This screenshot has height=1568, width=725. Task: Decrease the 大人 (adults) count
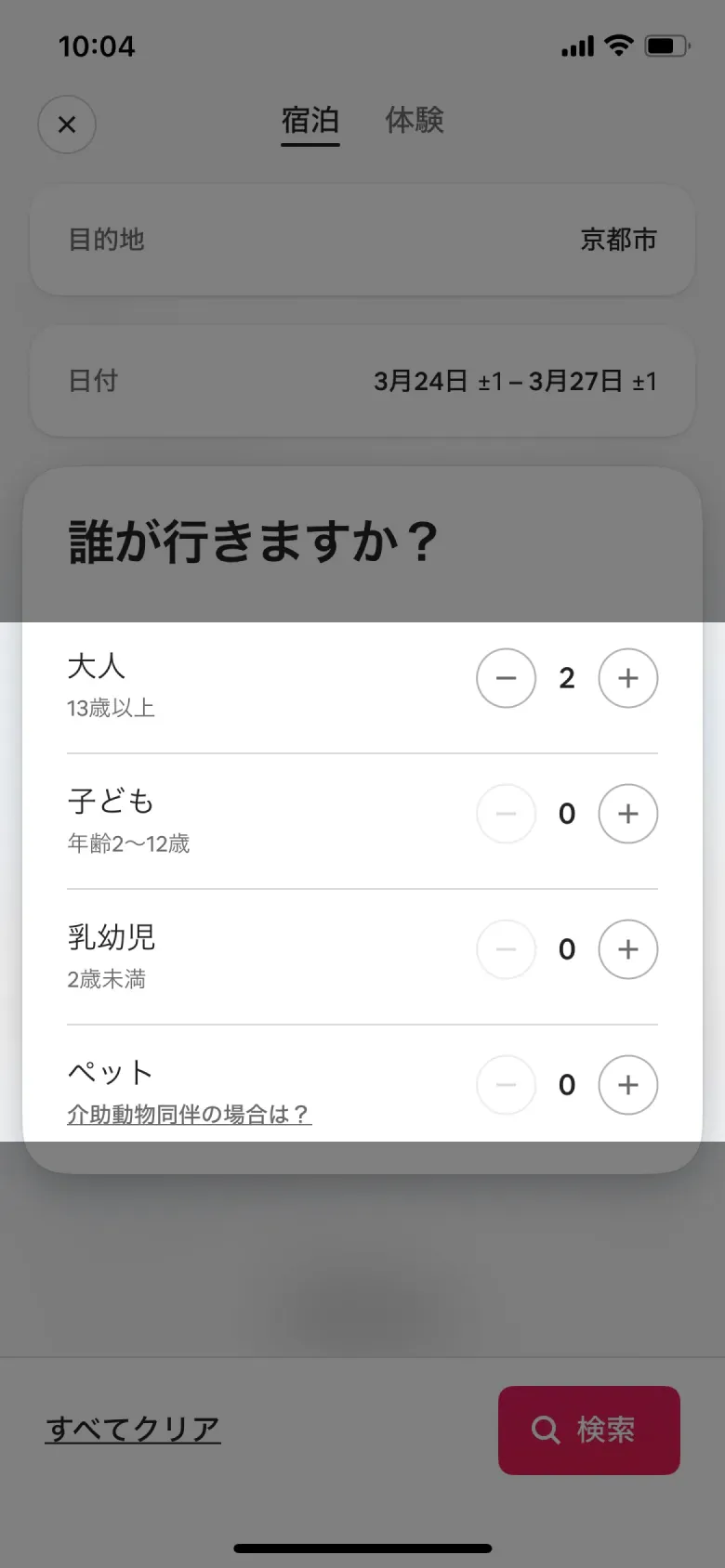click(x=507, y=678)
